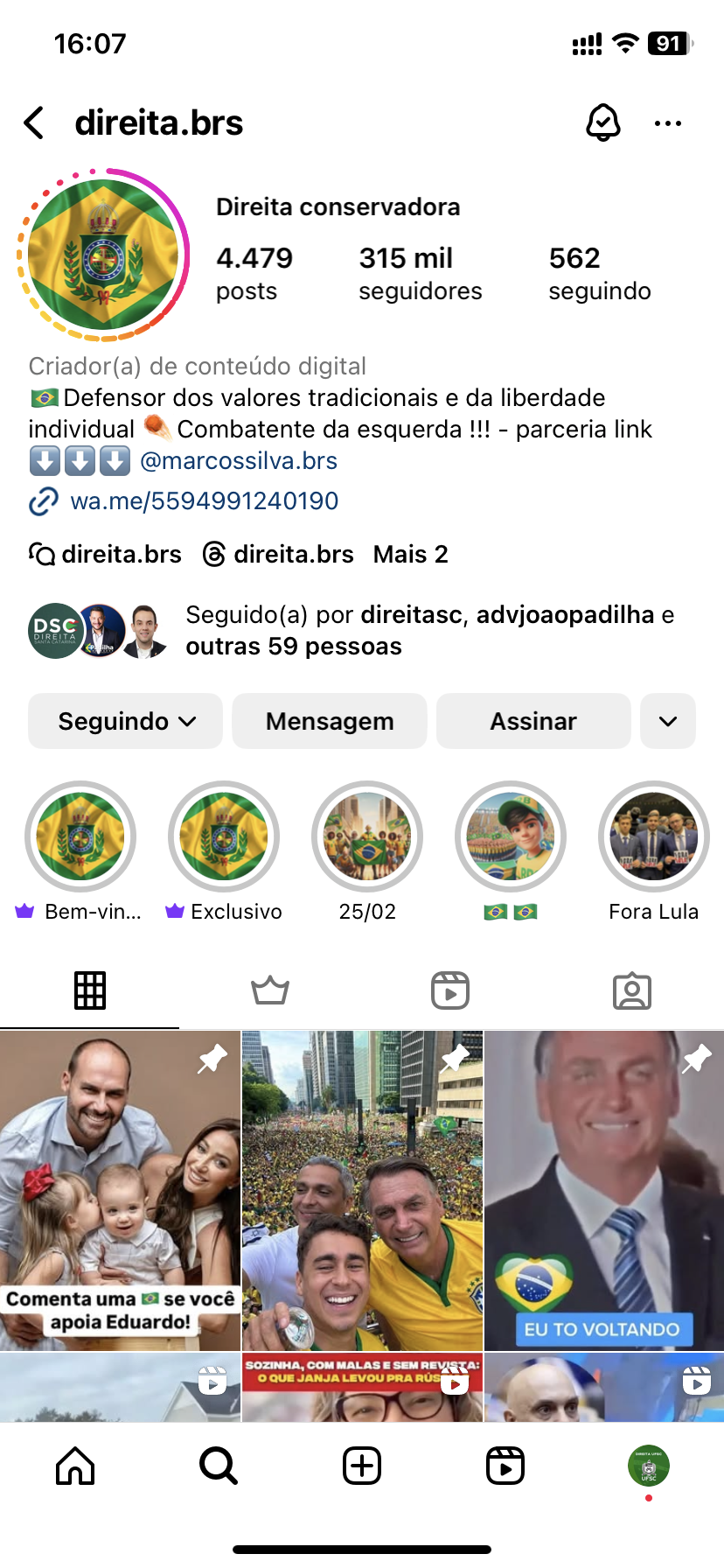Send a message via Mensagem button

[330, 721]
